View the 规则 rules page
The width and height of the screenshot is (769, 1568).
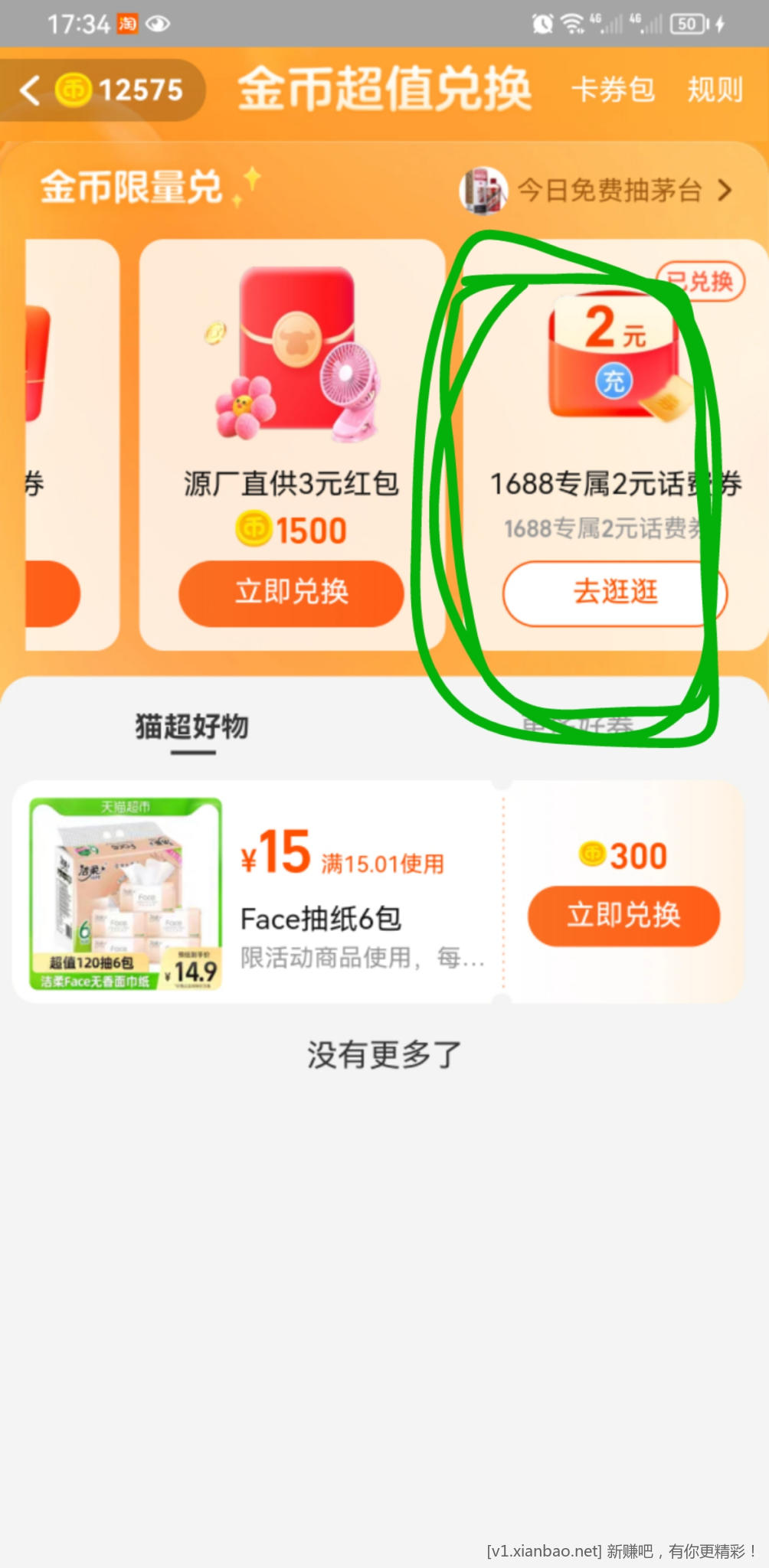714,90
